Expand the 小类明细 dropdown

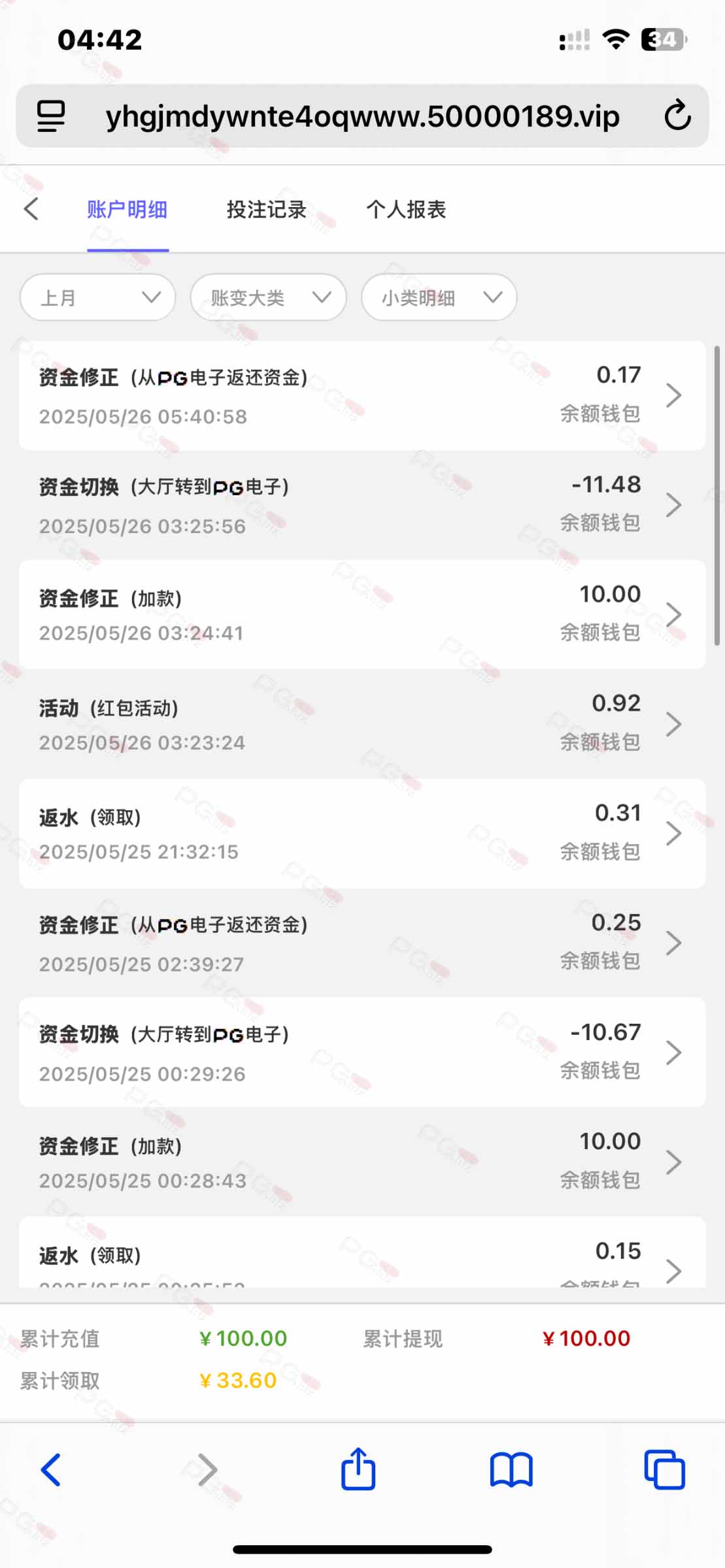pos(439,297)
